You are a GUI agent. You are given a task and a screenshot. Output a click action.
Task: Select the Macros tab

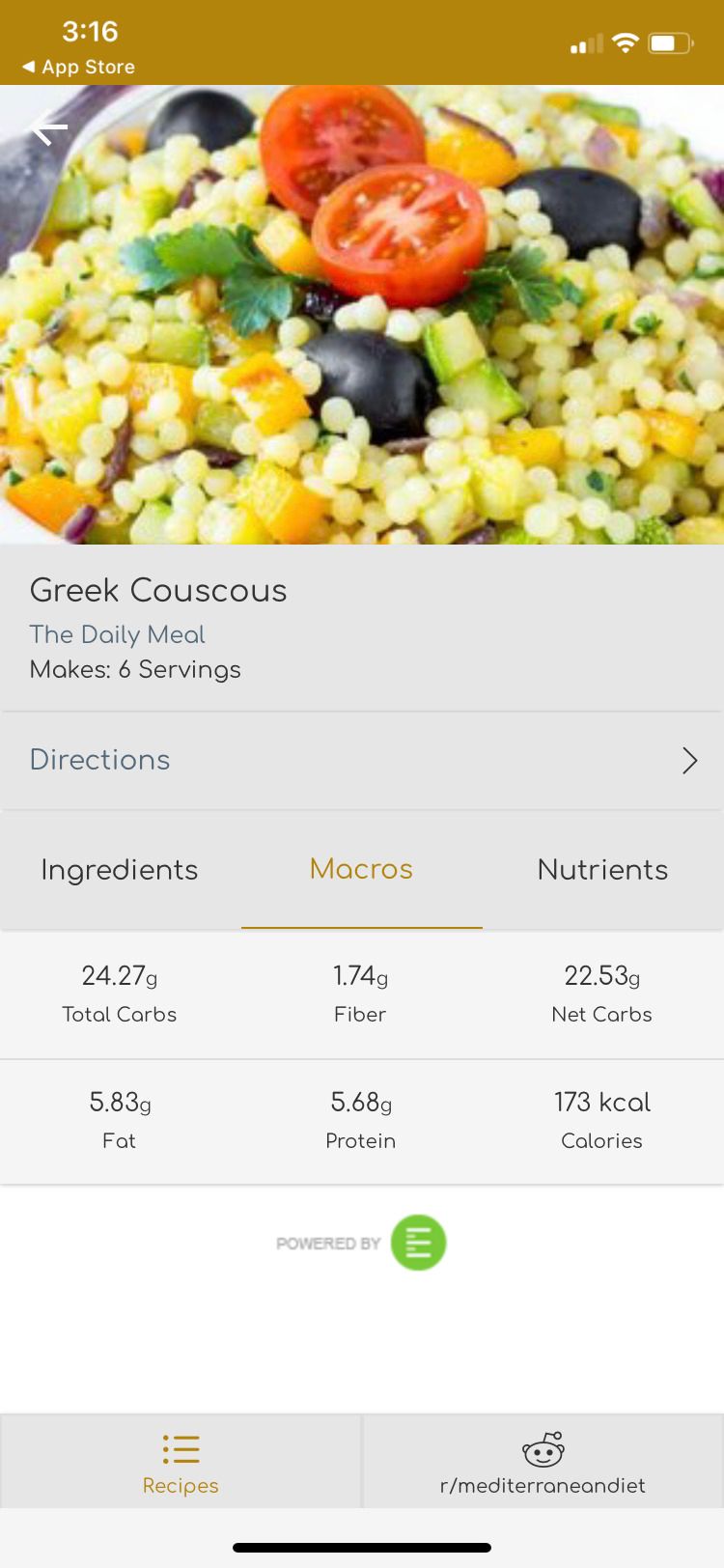point(361,870)
